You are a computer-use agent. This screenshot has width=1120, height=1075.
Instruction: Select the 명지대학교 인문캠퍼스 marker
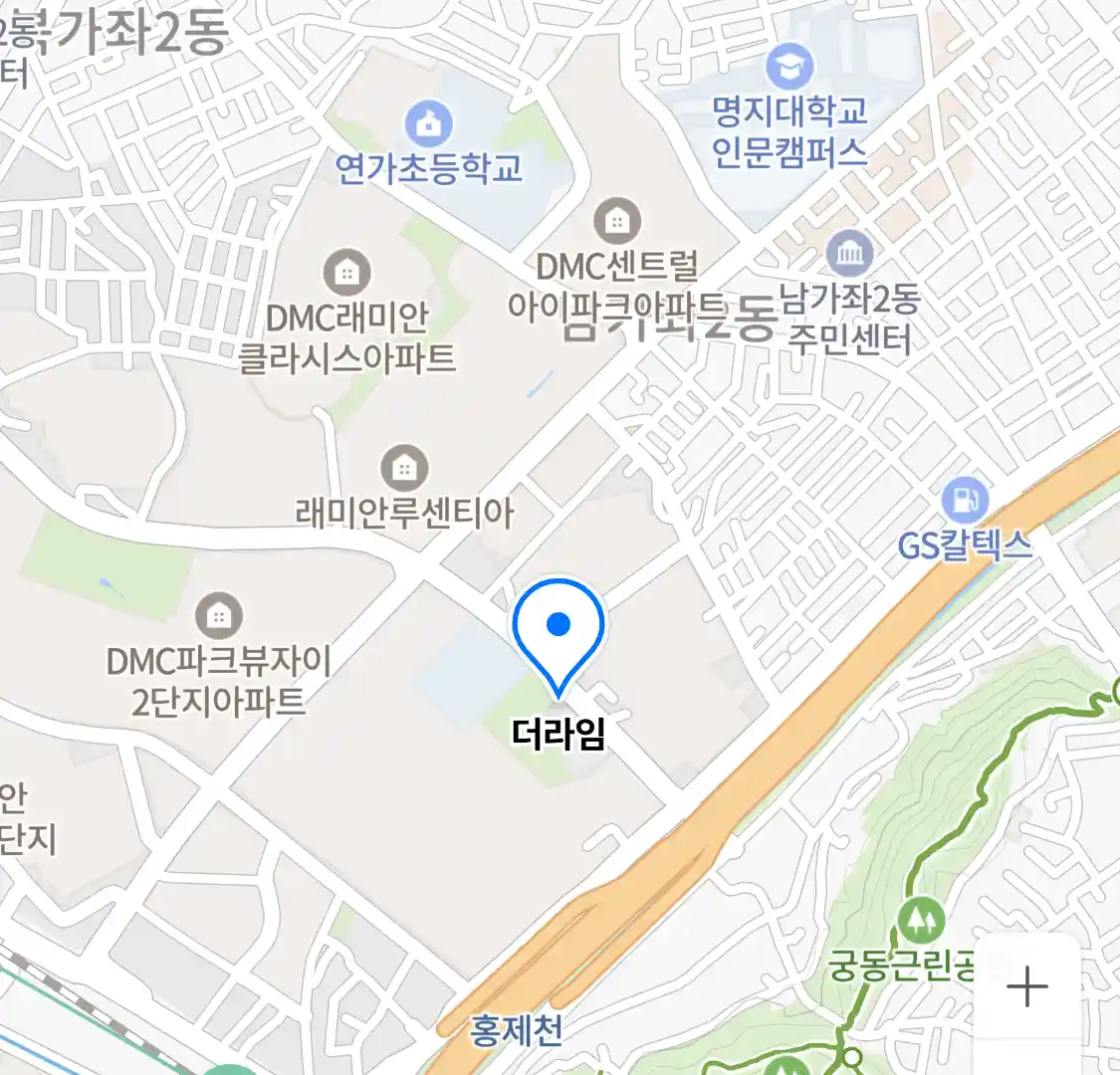[789, 68]
